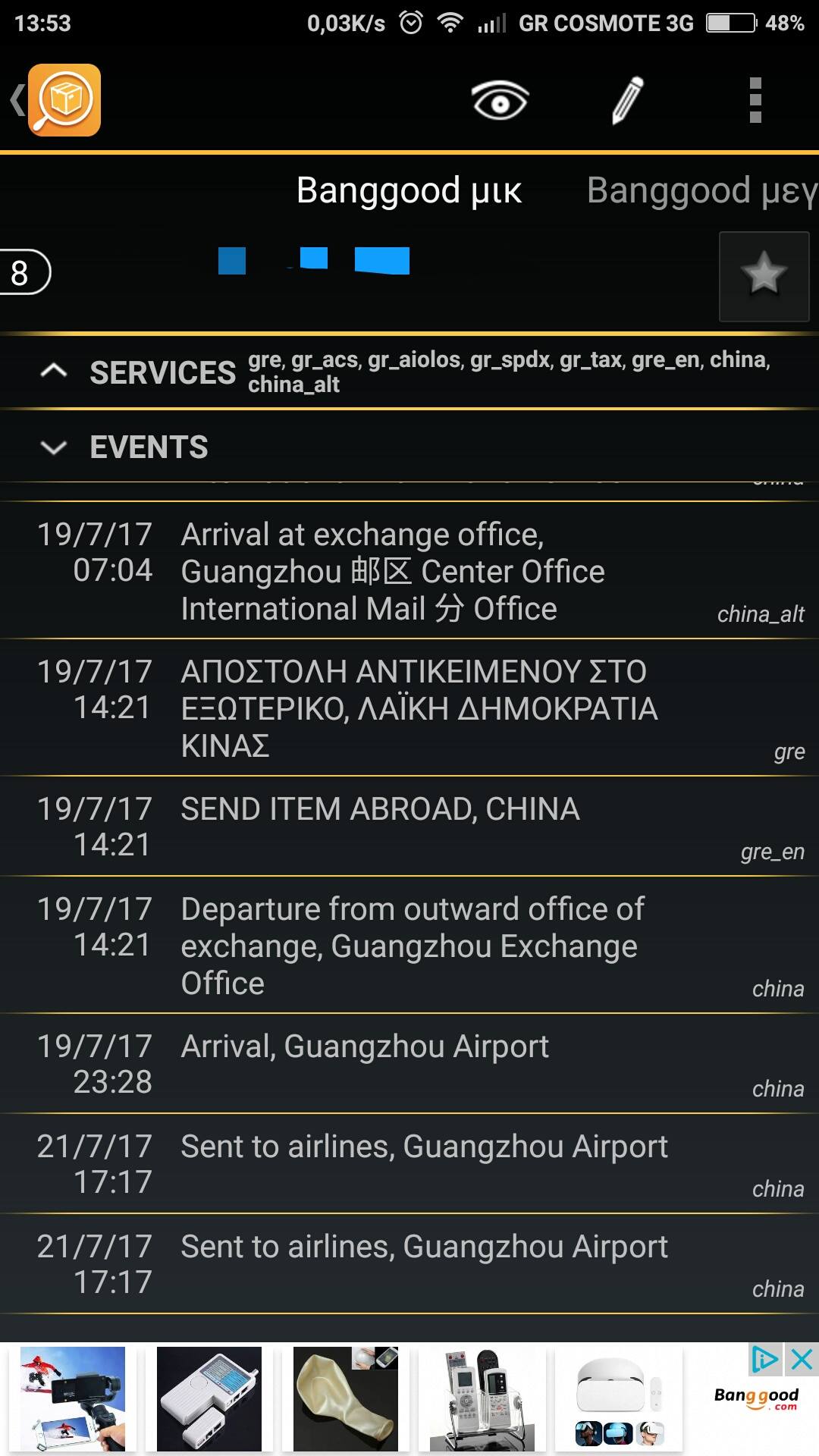
Task: Tap the eye icon in toolbar
Action: point(500,101)
